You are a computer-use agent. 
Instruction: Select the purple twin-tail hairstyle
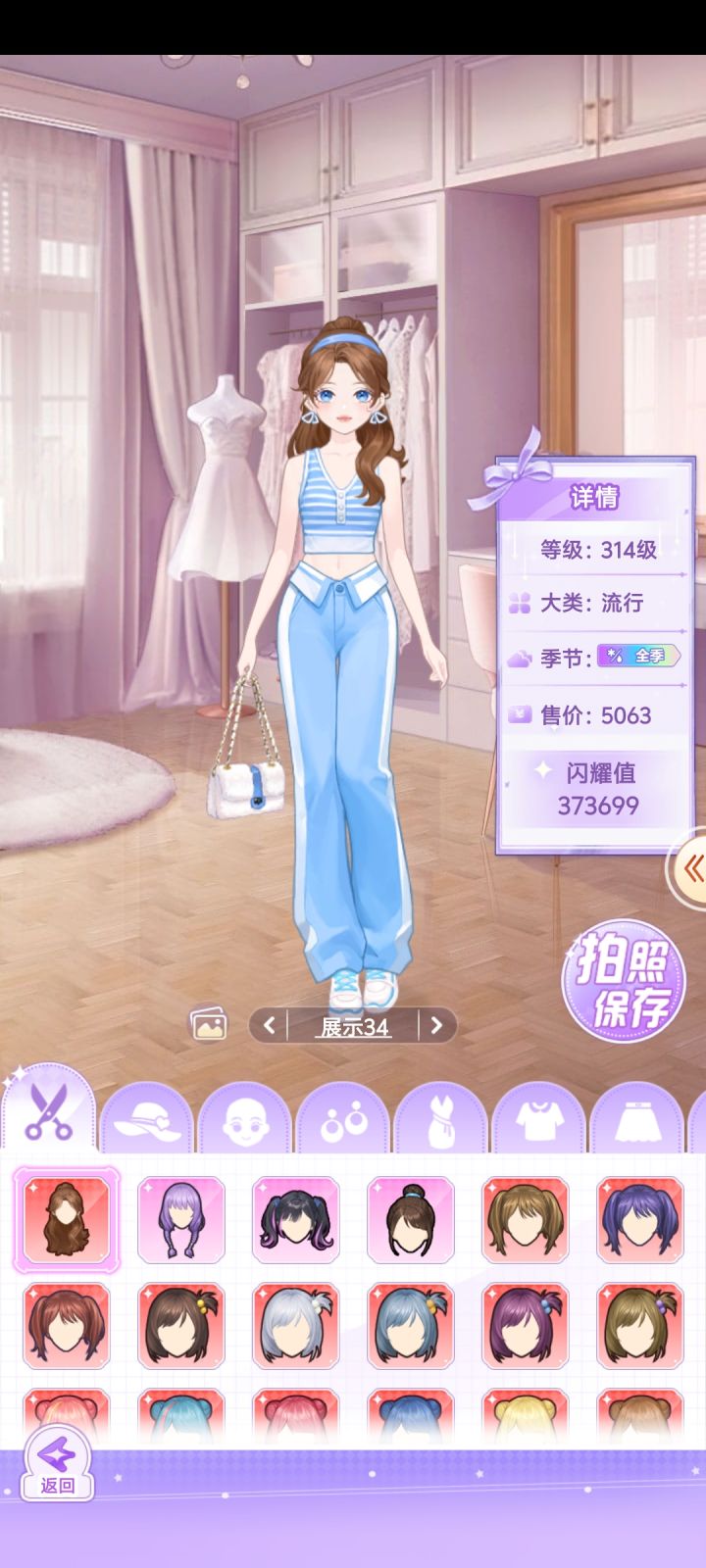click(x=181, y=1220)
